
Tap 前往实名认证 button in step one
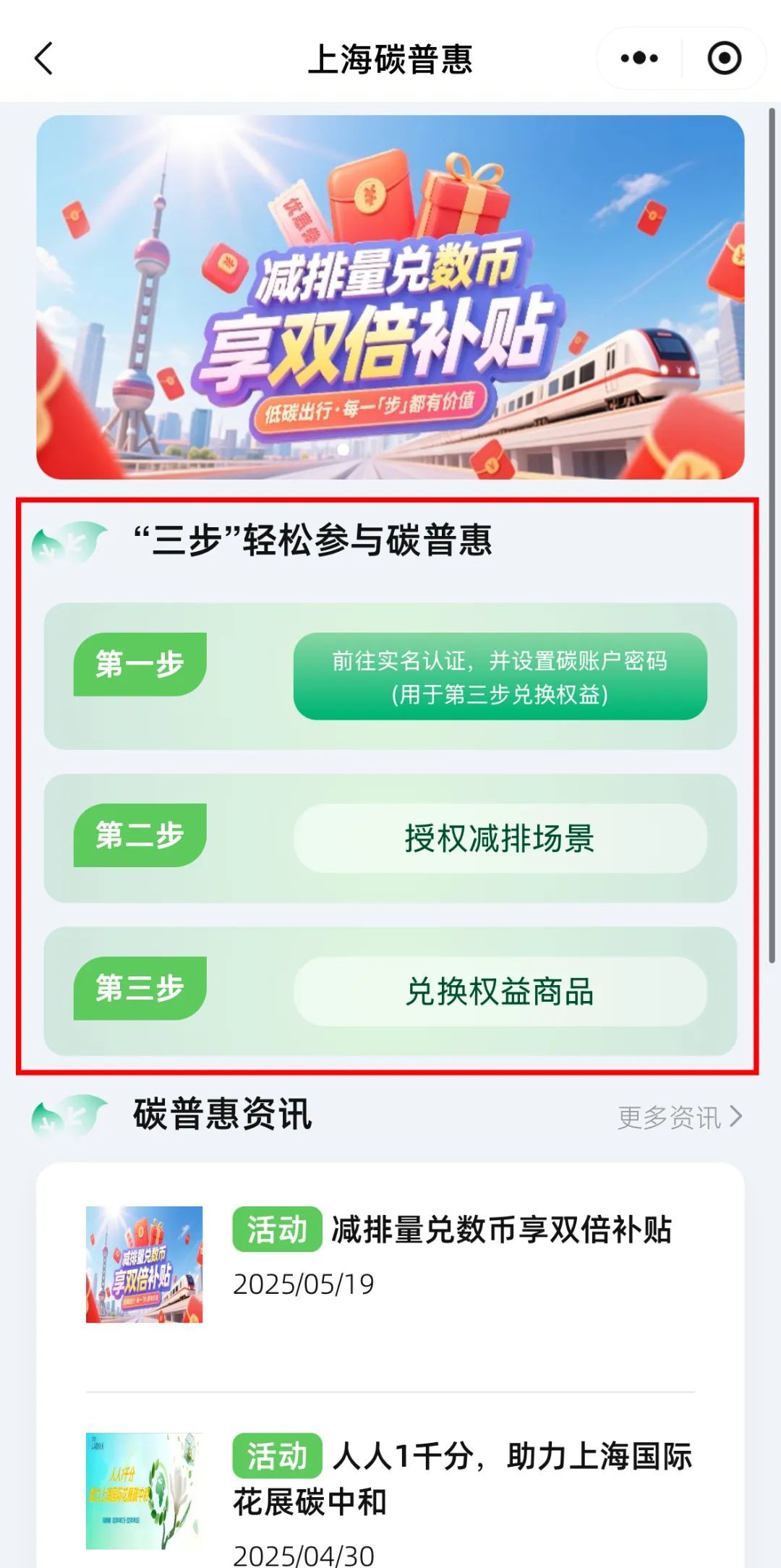tap(500, 676)
